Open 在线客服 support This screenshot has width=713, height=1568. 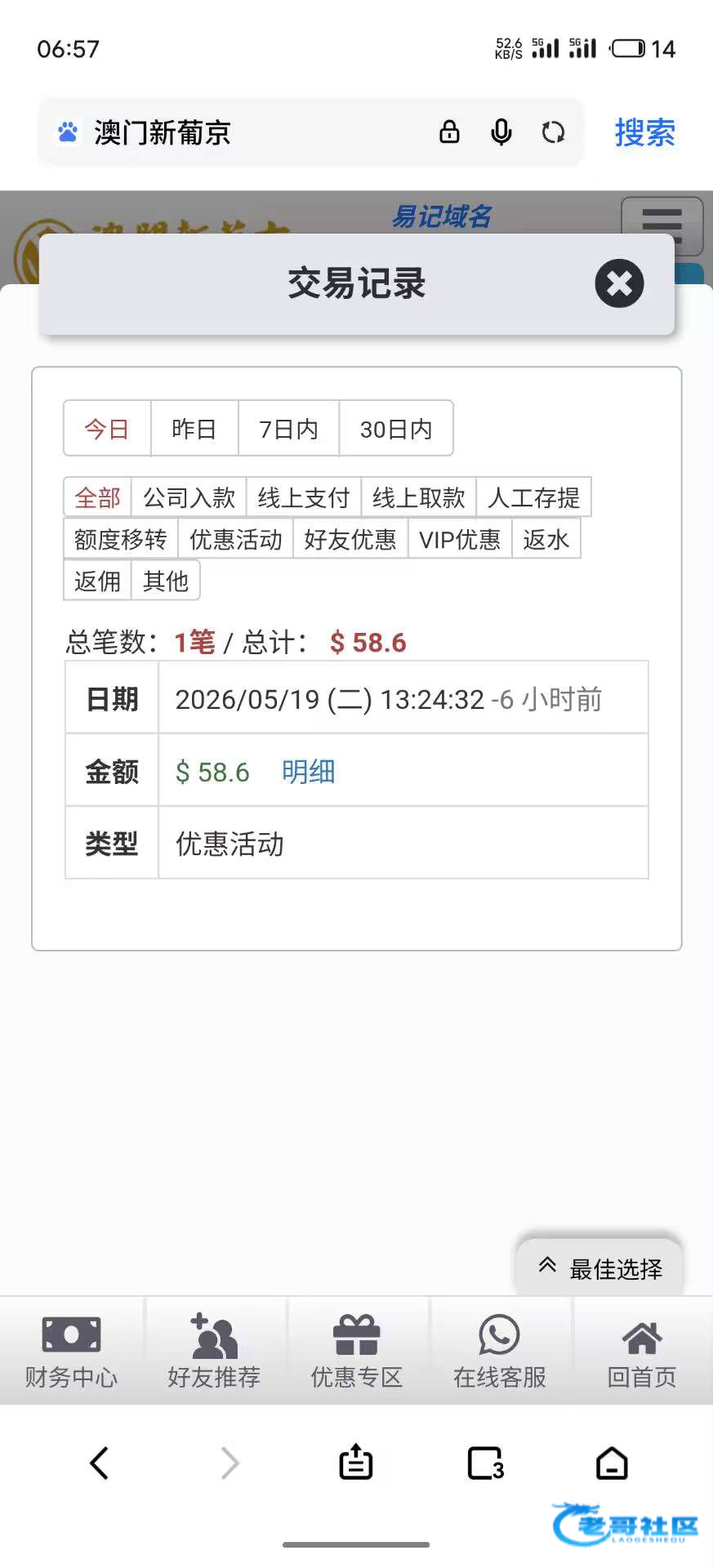(x=500, y=1352)
